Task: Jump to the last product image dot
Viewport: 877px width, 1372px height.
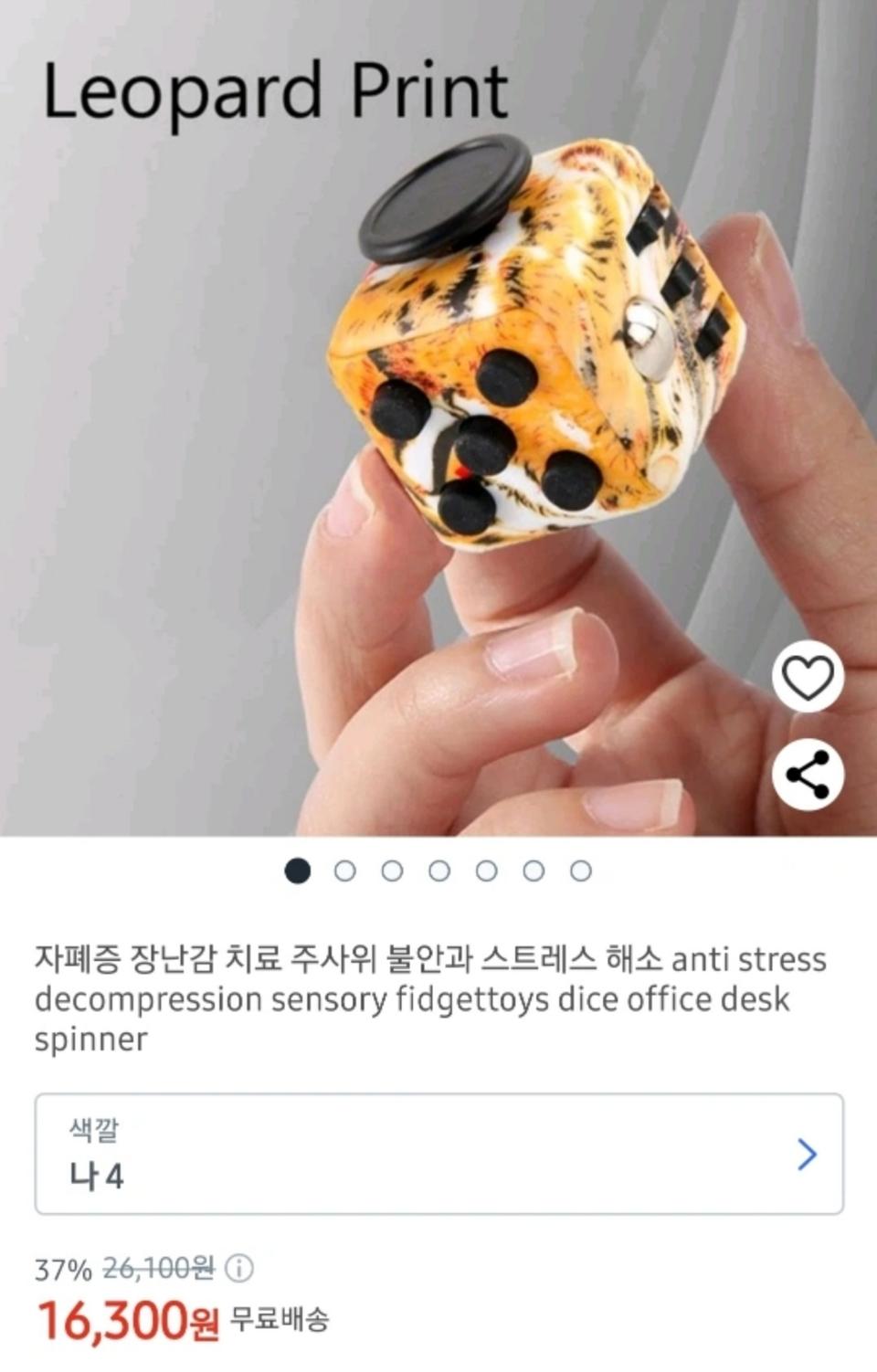Action: 577,871
